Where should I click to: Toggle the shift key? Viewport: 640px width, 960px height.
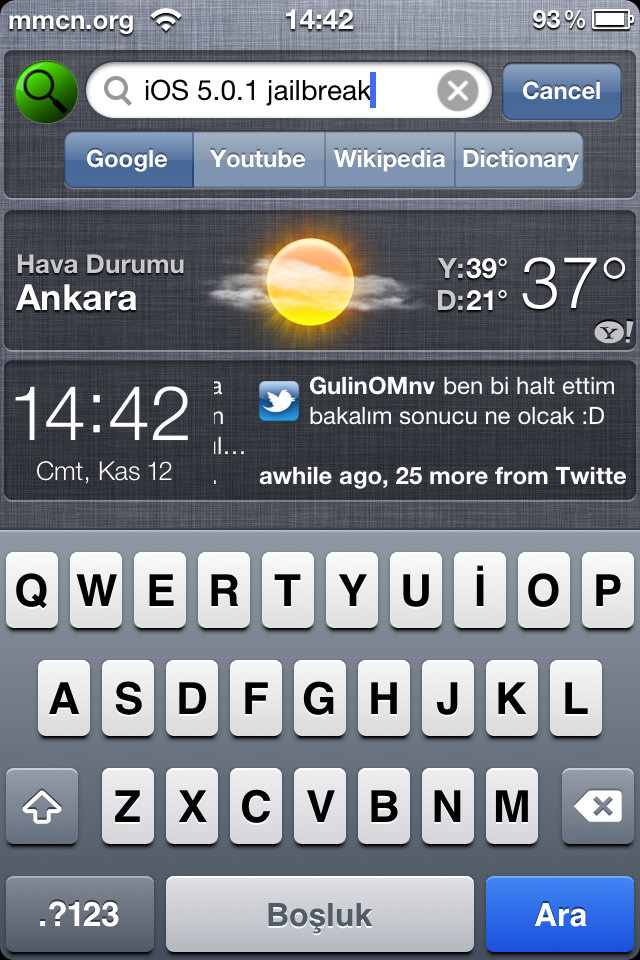point(42,806)
